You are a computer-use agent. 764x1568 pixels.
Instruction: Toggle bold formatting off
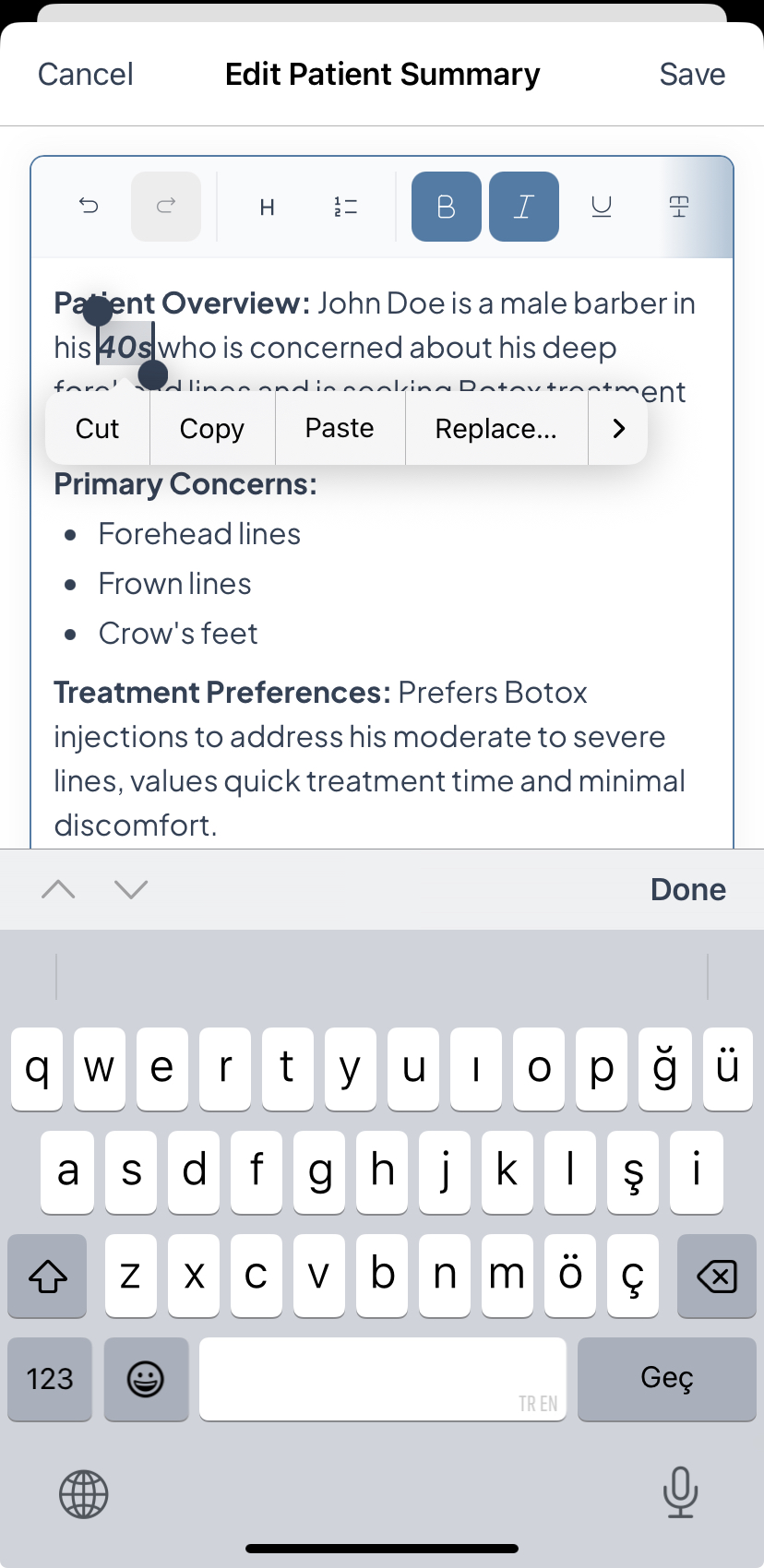446,207
